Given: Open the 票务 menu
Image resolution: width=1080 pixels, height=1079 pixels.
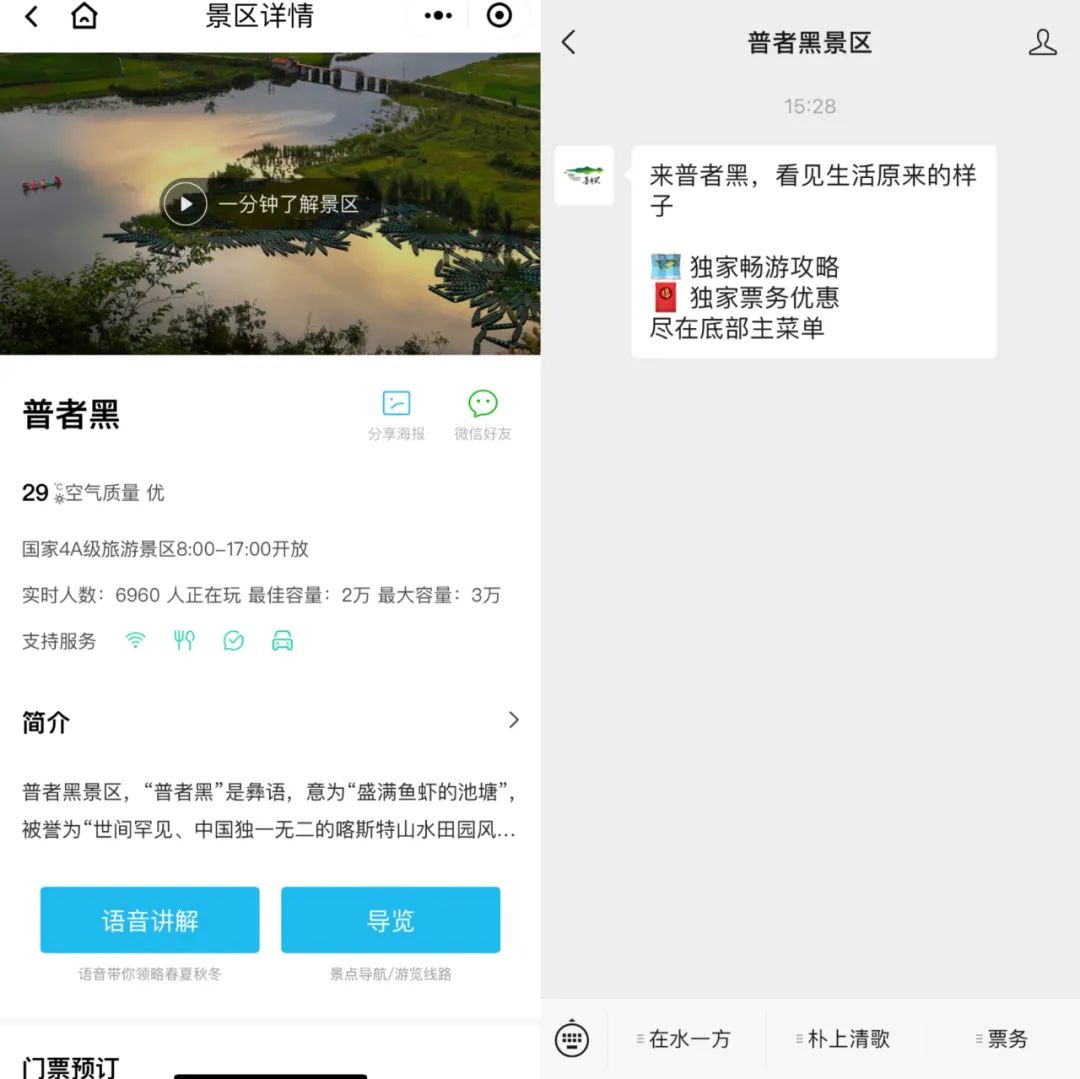Looking at the screenshot, I should pyautogui.click(x=1005, y=1039).
